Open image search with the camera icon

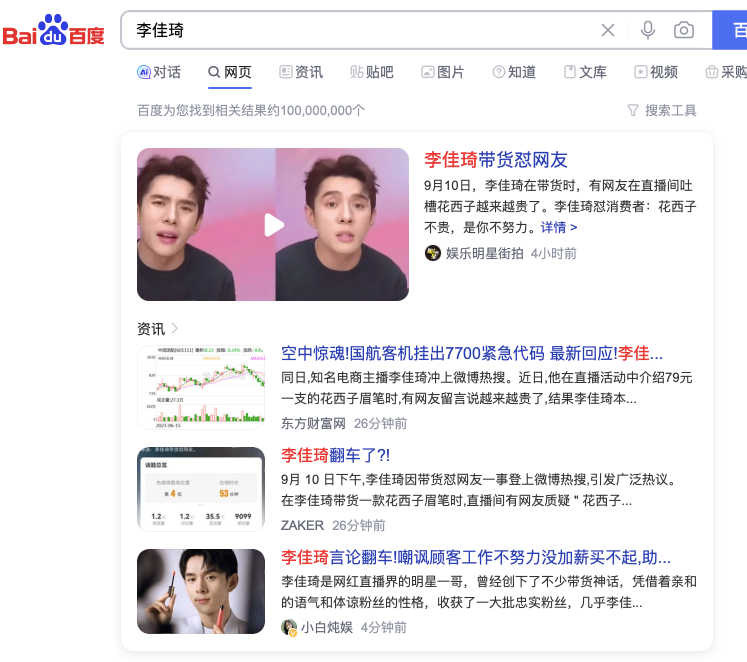tap(684, 30)
